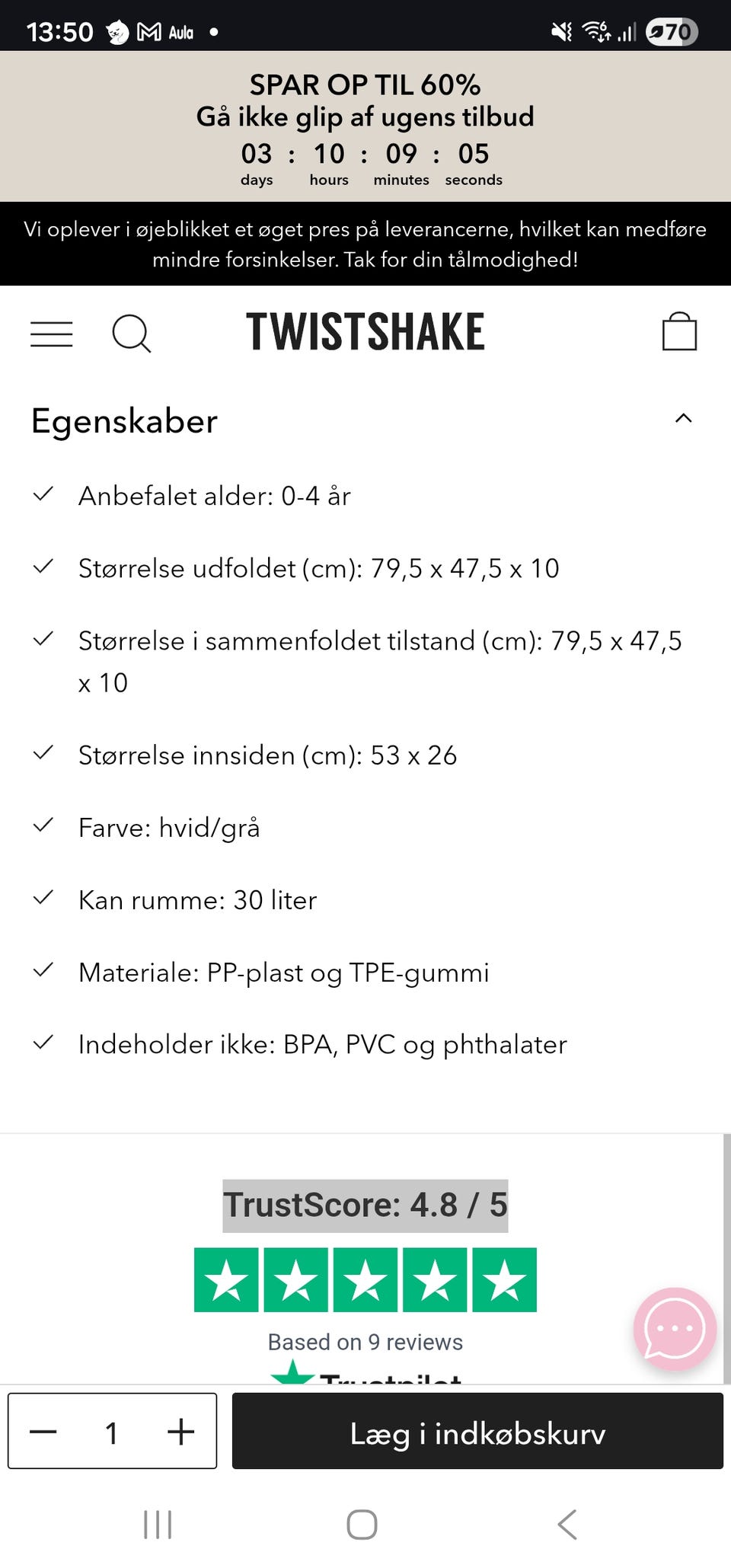
Task: Click the quantity input field
Action: point(112,1431)
